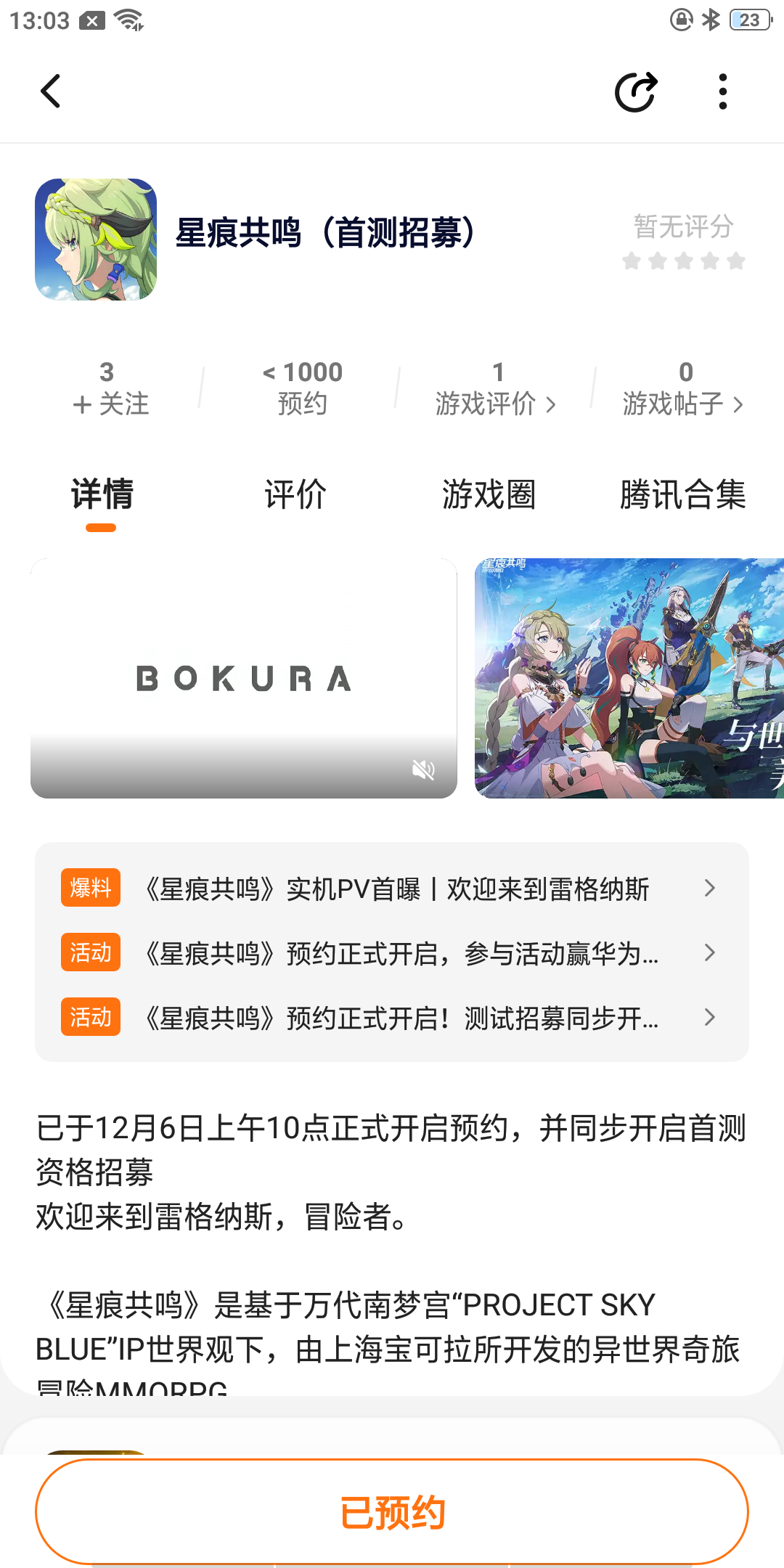Switch to the 游戏圈 tab
The image size is (784, 1568).
[x=489, y=495]
